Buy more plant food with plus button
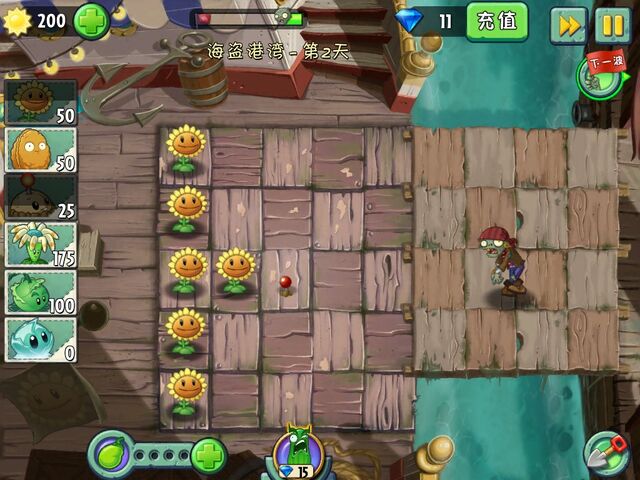Screen dimensions: 640x480 point(208,455)
